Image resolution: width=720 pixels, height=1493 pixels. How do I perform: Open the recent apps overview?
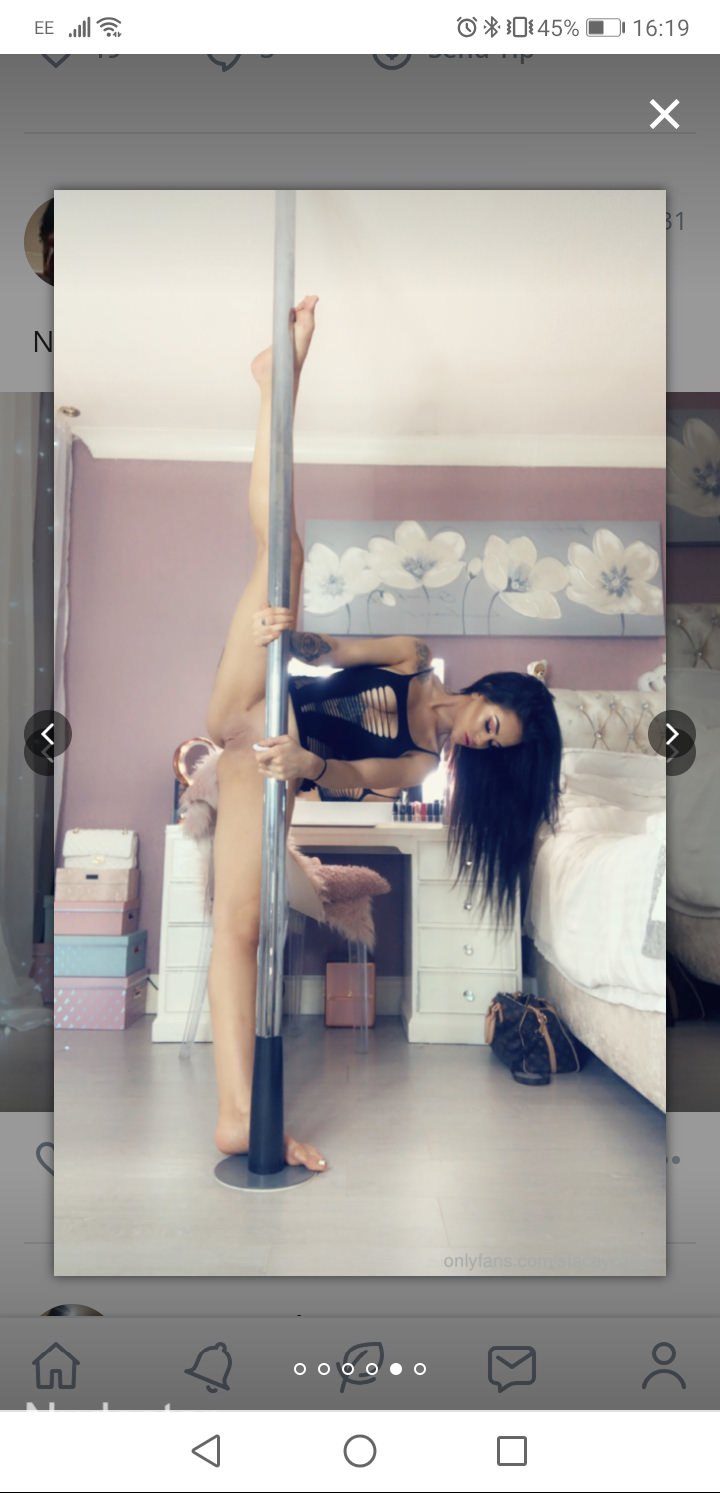click(512, 1450)
